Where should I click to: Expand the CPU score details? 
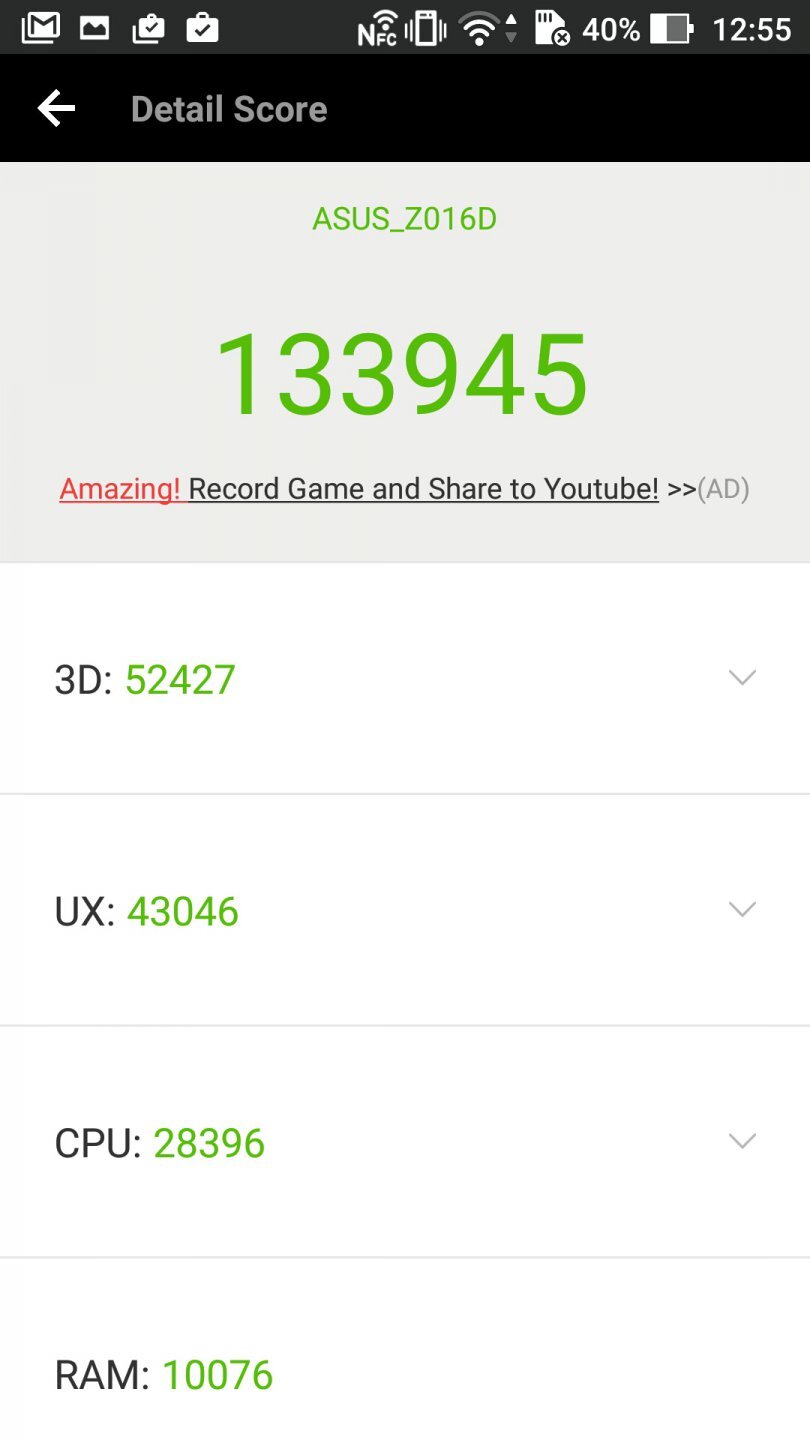[x=741, y=1141]
